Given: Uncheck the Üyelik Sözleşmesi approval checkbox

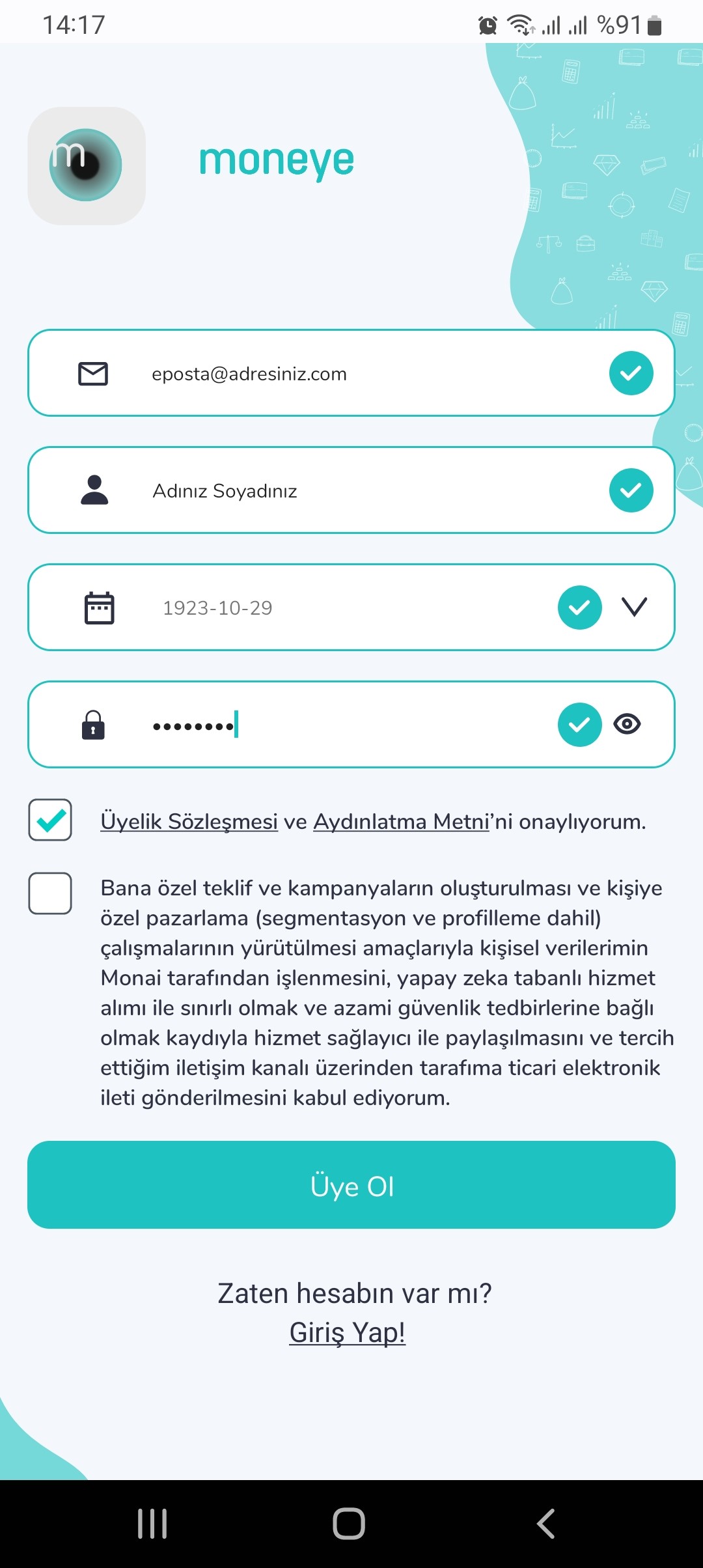Looking at the screenshot, I should pyautogui.click(x=50, y=820).
